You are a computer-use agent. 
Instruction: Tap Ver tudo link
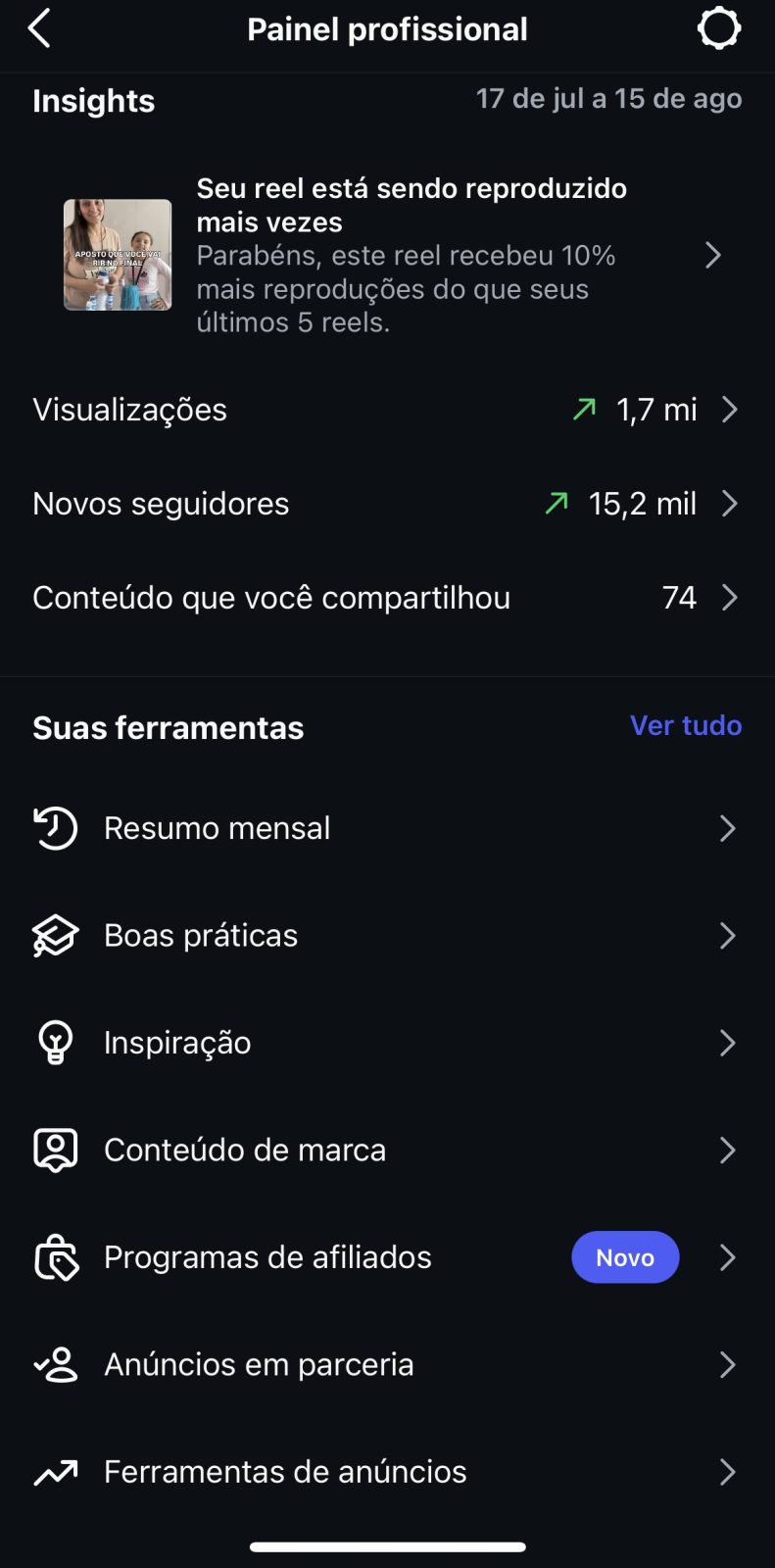tap(686, 725)
